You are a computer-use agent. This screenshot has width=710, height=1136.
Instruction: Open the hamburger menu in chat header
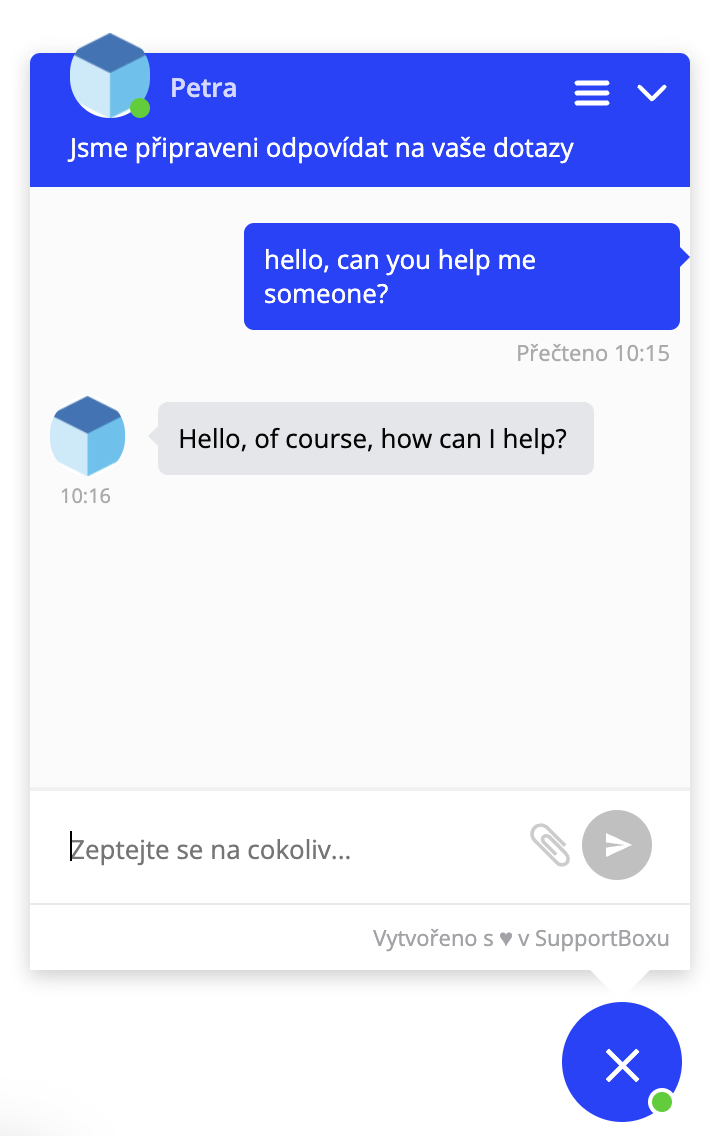pyautogui.click(x=591, y=93)
